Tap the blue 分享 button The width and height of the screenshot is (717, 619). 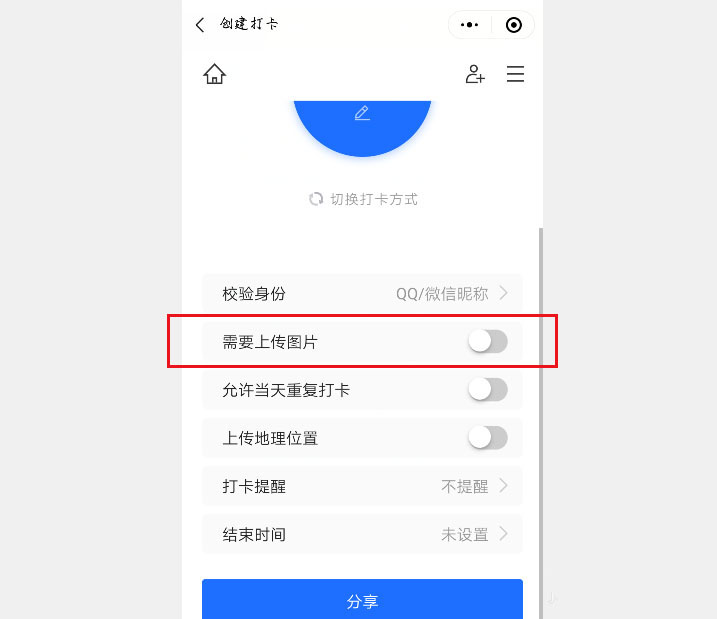point(362,600)
